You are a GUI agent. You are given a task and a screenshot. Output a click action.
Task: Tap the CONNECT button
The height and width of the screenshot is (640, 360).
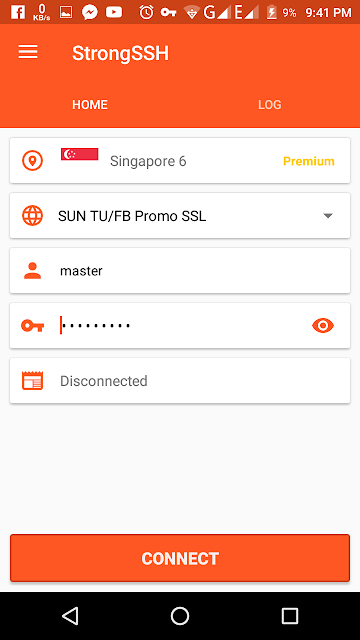pos(180,558)
